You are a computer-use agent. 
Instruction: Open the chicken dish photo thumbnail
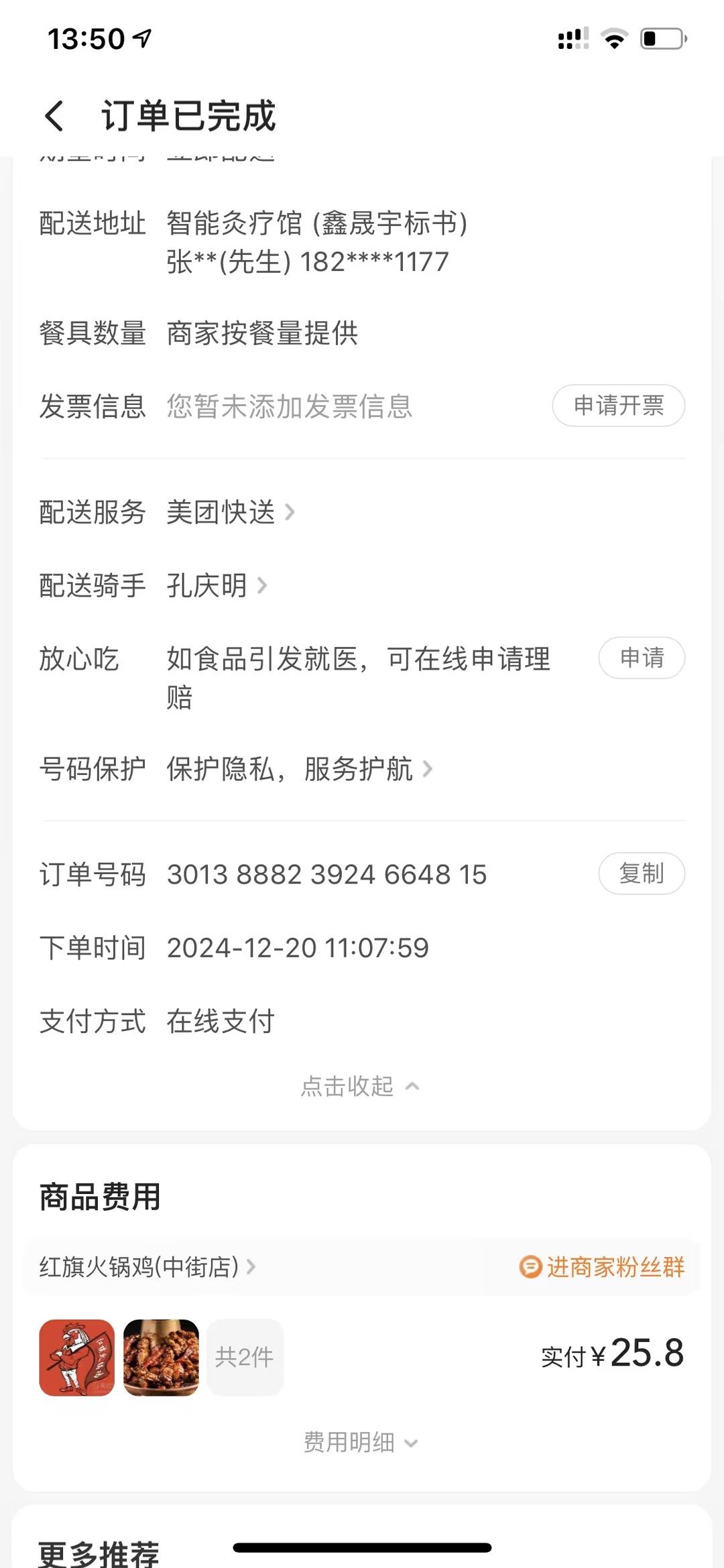click(x=161, y=1358)
